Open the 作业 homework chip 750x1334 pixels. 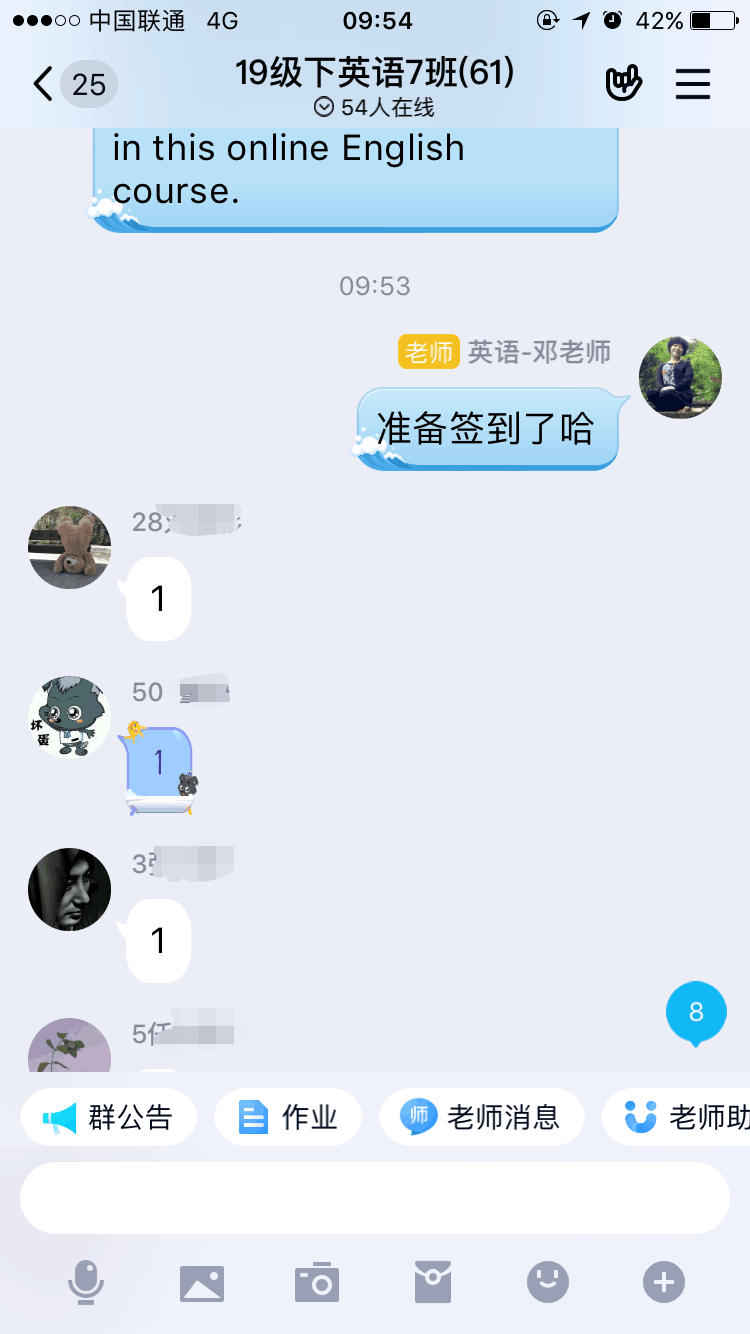[x=288, y=1117]
